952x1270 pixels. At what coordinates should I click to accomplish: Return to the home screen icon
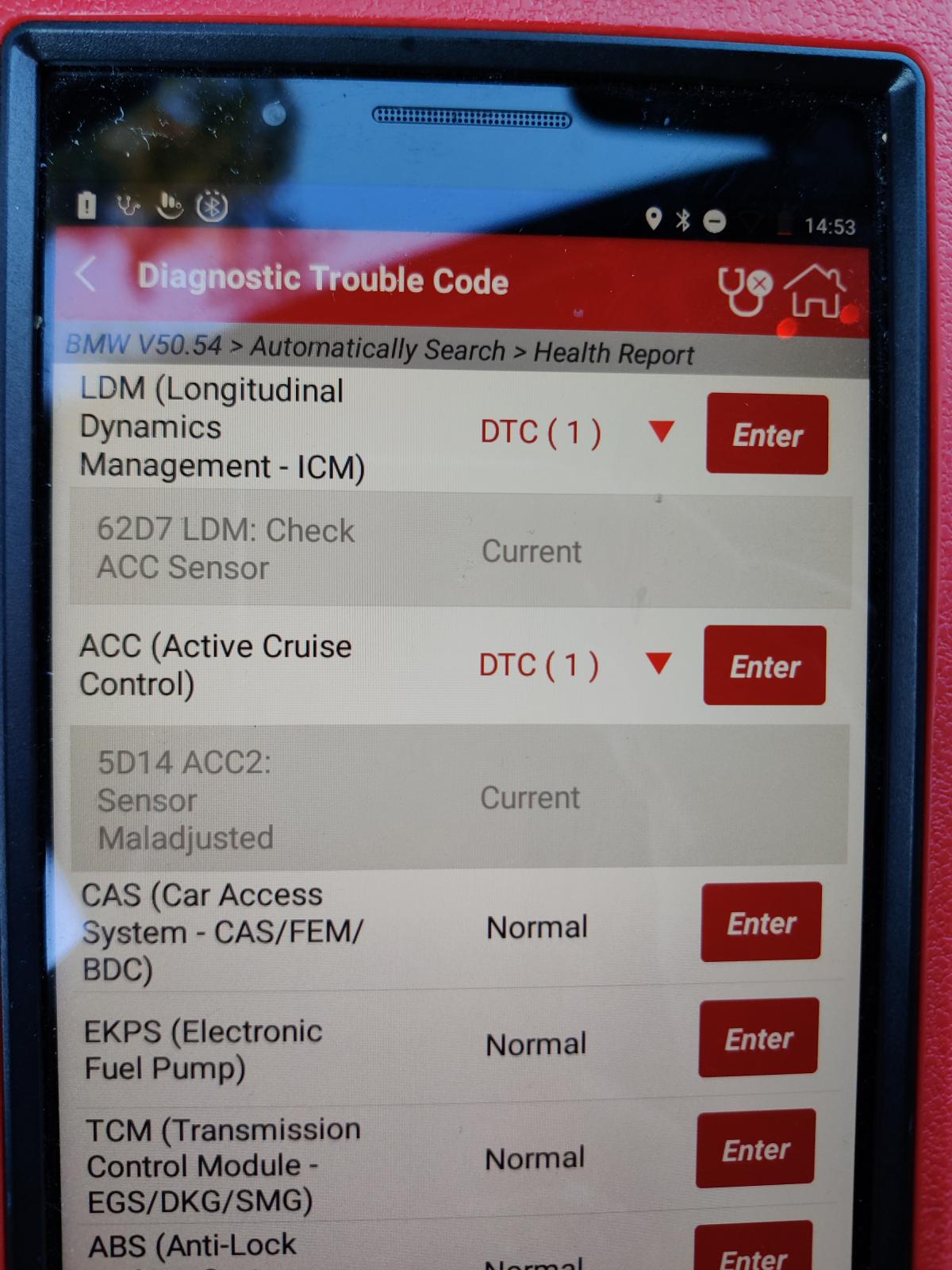coord(815,292)
